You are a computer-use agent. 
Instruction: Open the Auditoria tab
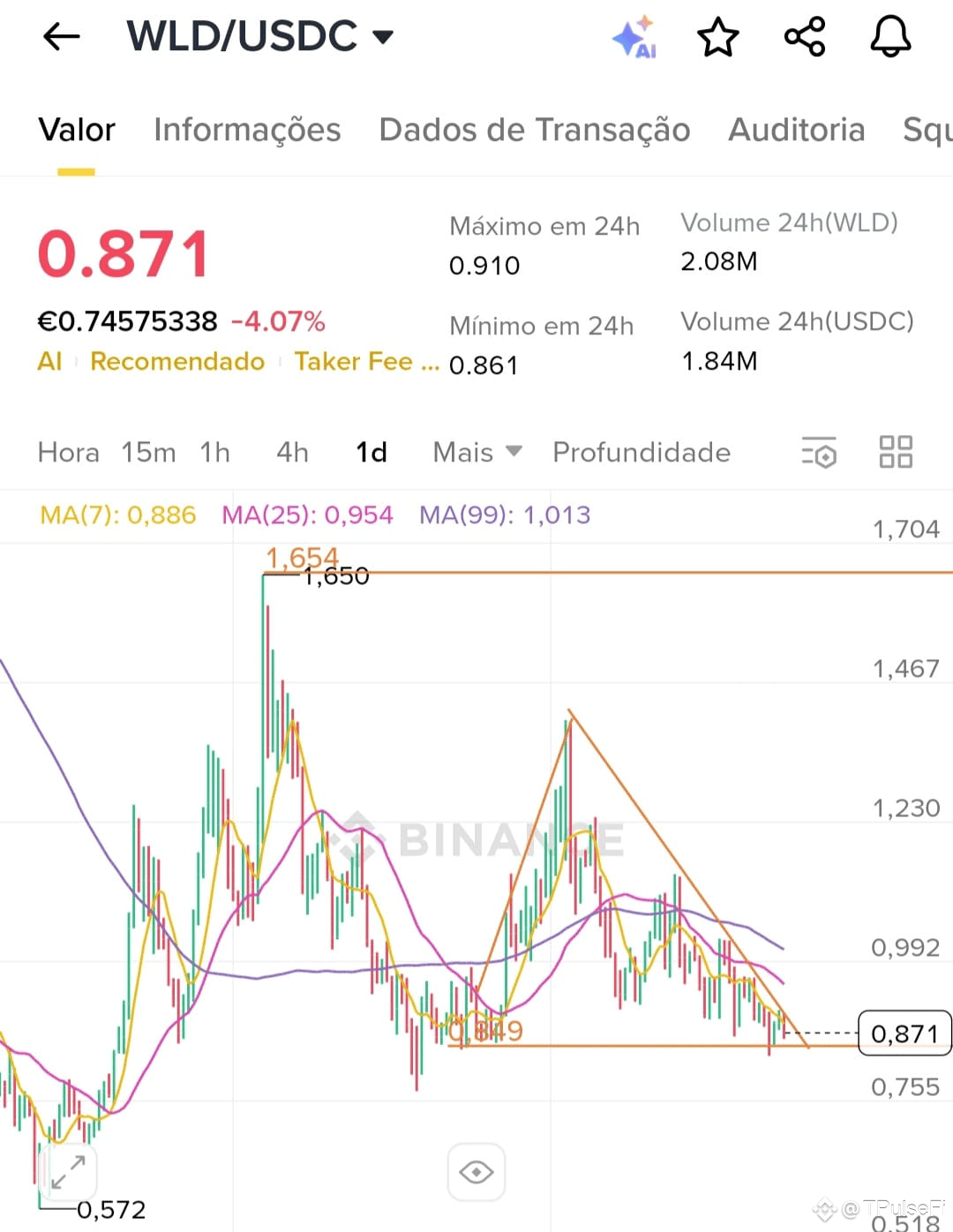tap(796, 130)
